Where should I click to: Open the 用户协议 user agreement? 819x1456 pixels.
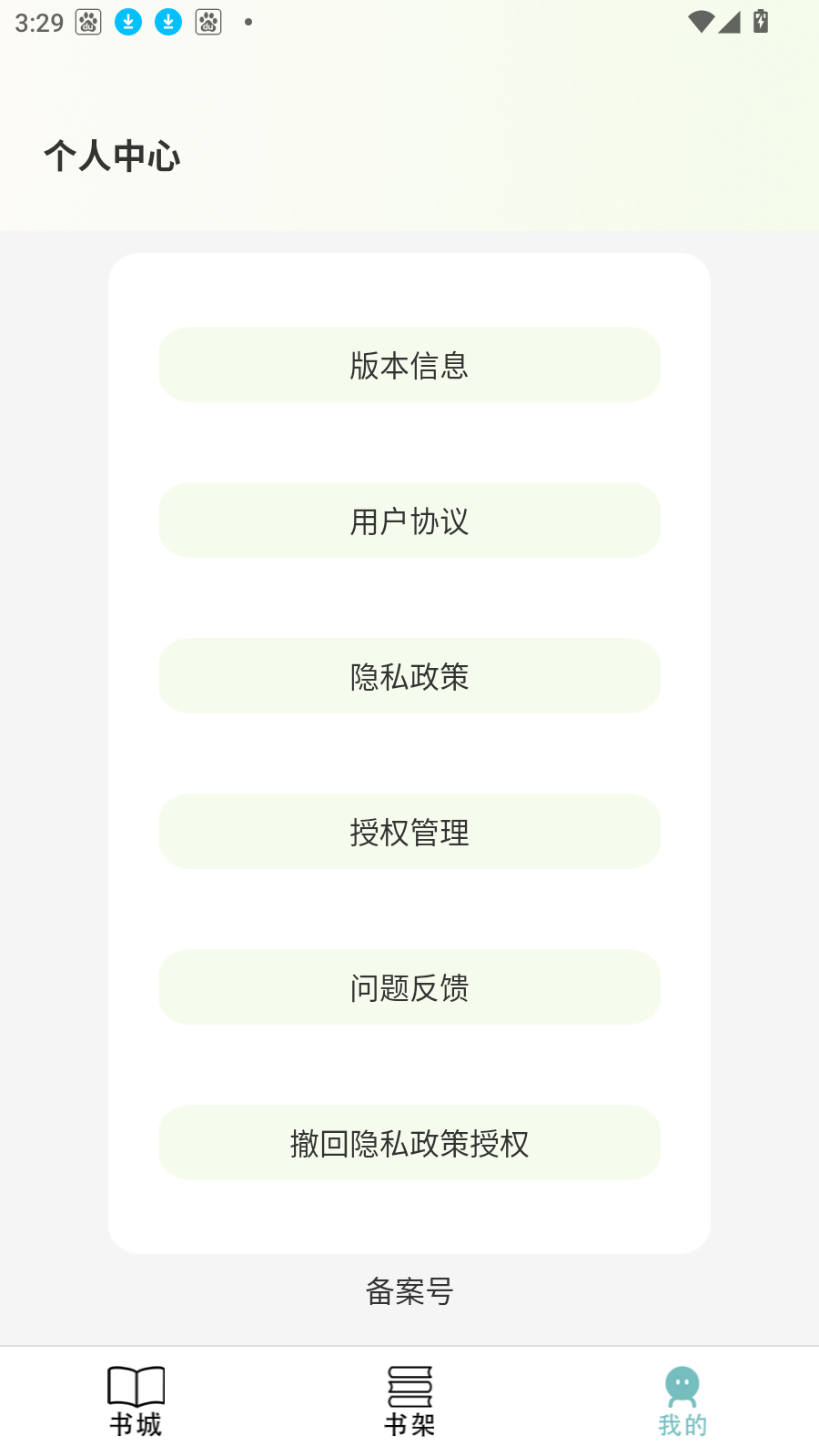coord(409,521)
